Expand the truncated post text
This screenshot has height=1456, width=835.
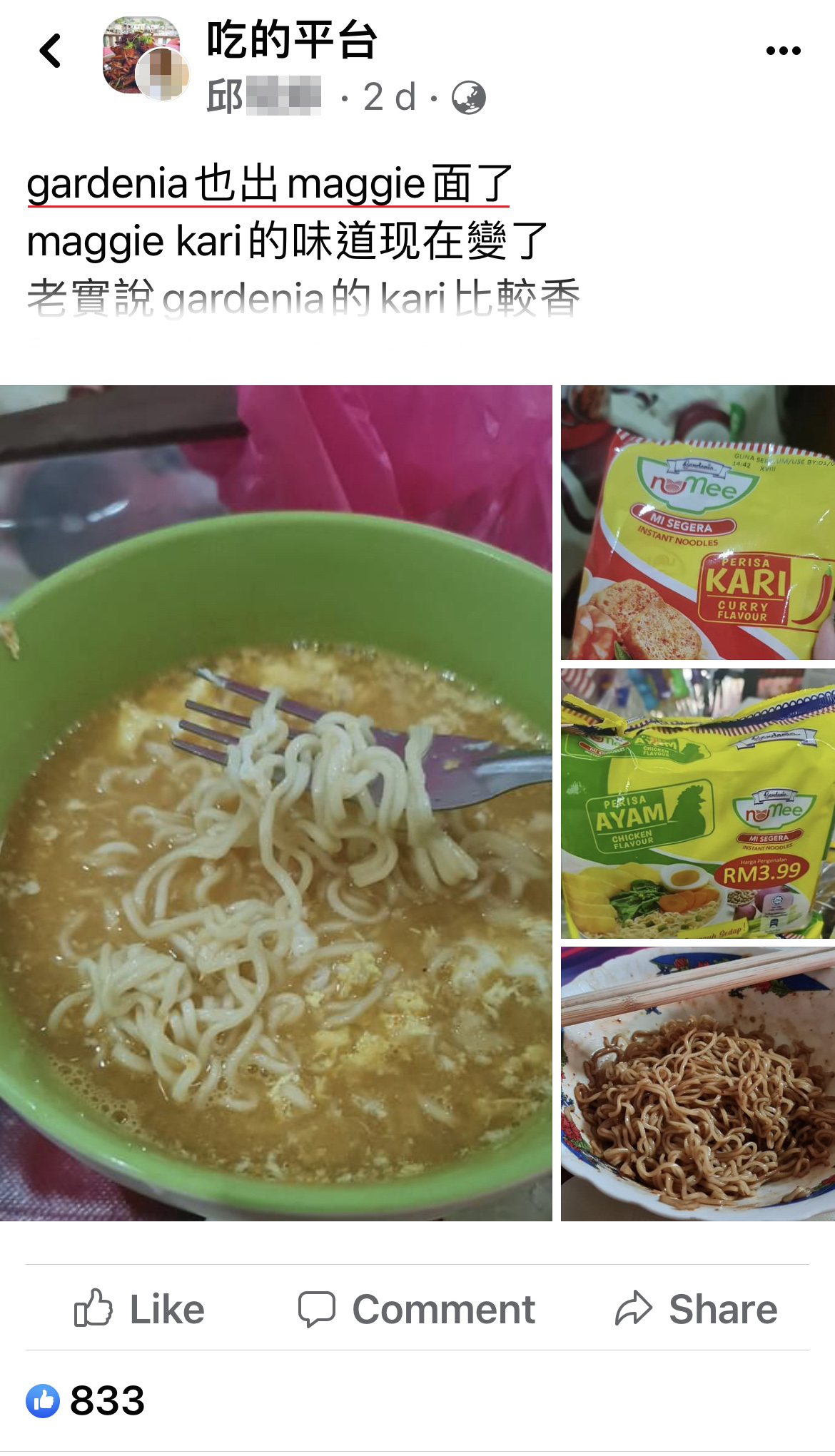[303, 298]
